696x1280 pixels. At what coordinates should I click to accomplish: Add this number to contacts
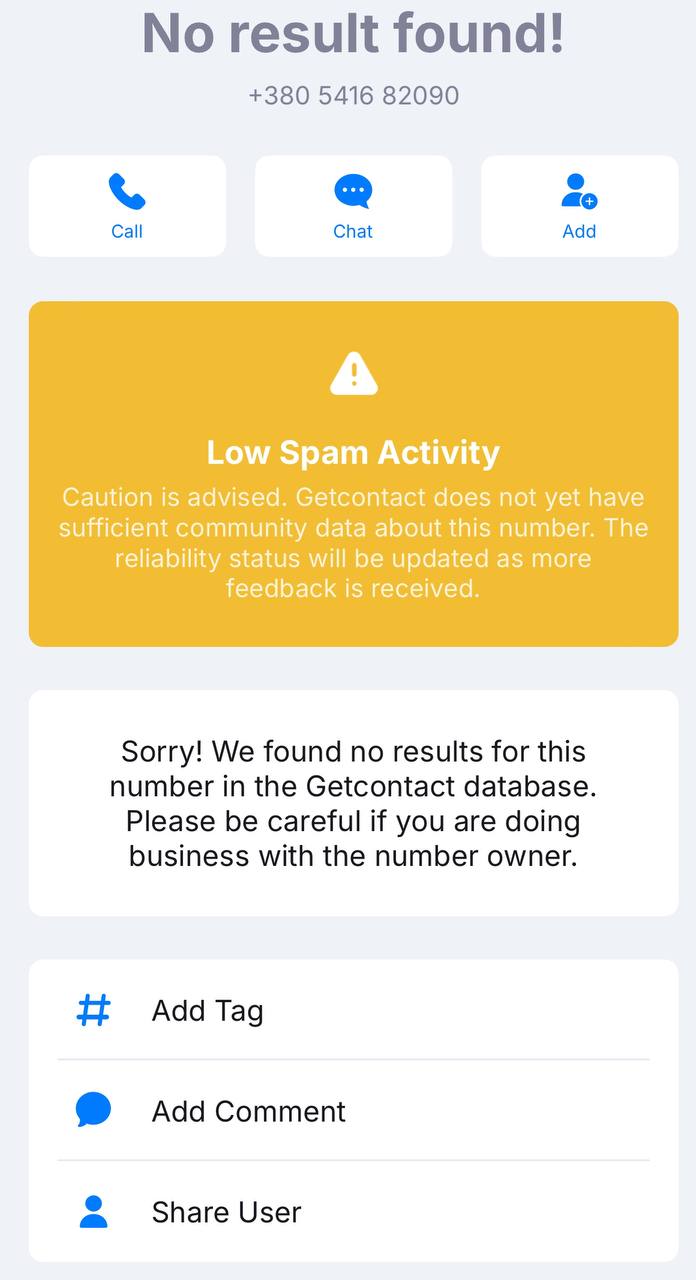point(579,206)
